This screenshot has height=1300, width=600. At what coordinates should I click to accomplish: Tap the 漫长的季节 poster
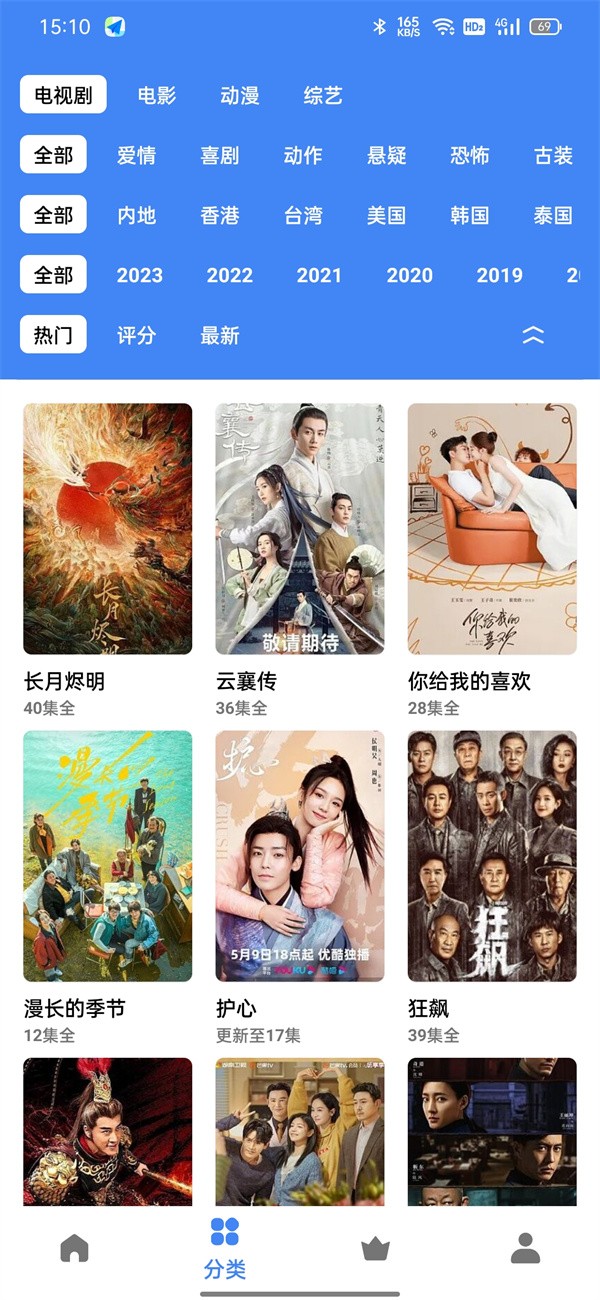click(108, 856)
